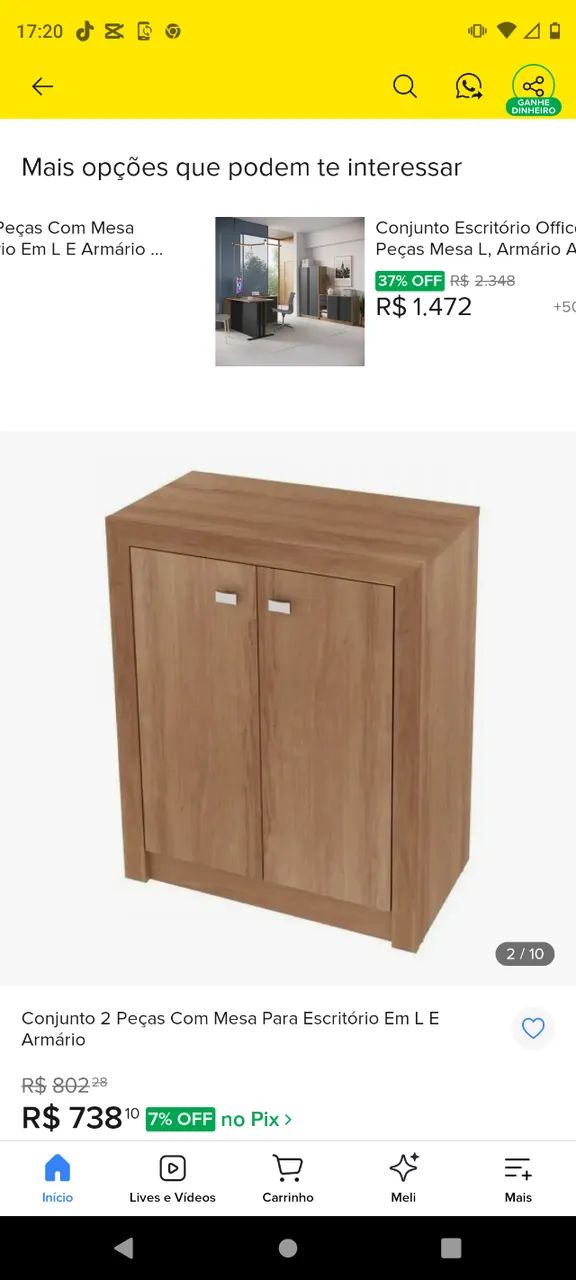Open the Lives e Vídeos tab
The image size is (576, 1280).
pos(173,1178)
